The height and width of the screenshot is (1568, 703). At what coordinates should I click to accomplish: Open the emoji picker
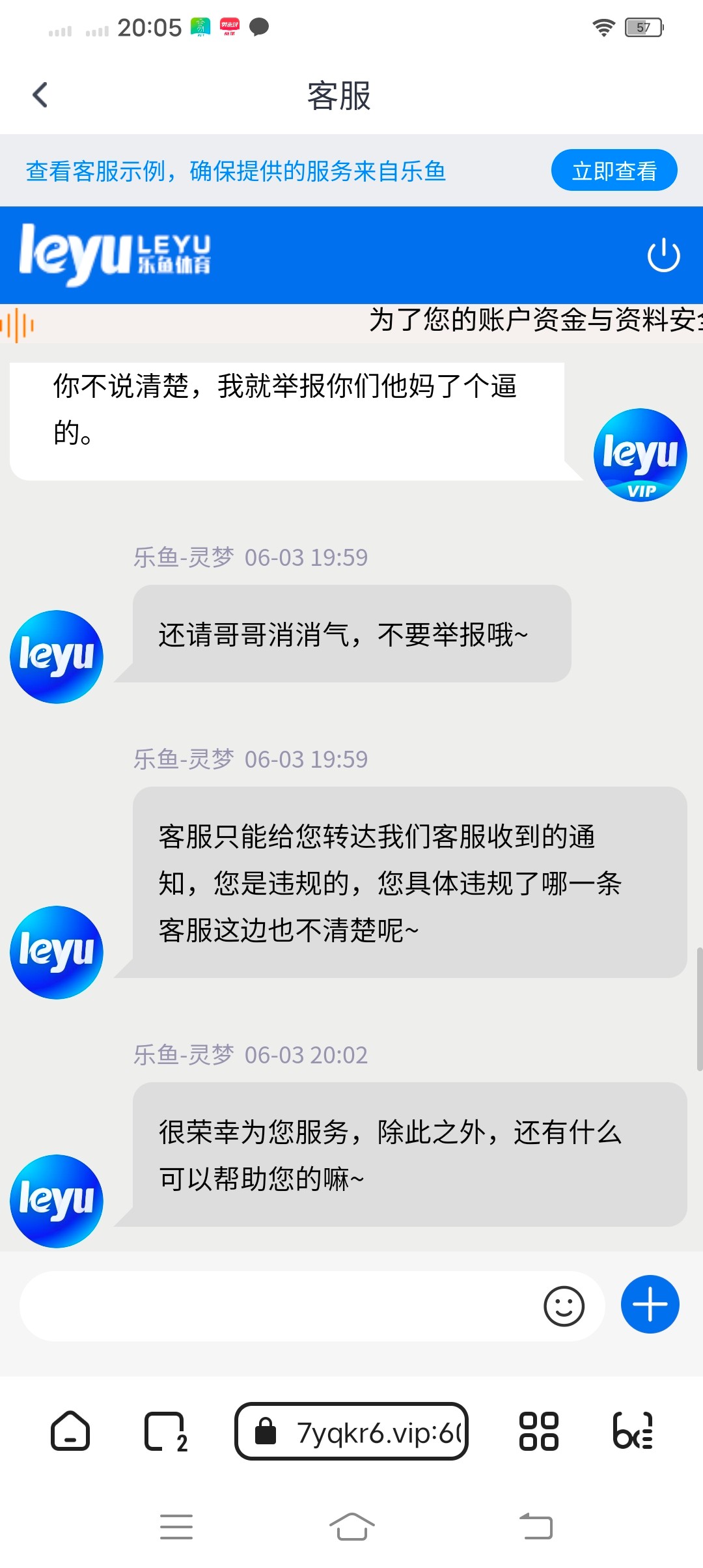tap(564, 1306)
